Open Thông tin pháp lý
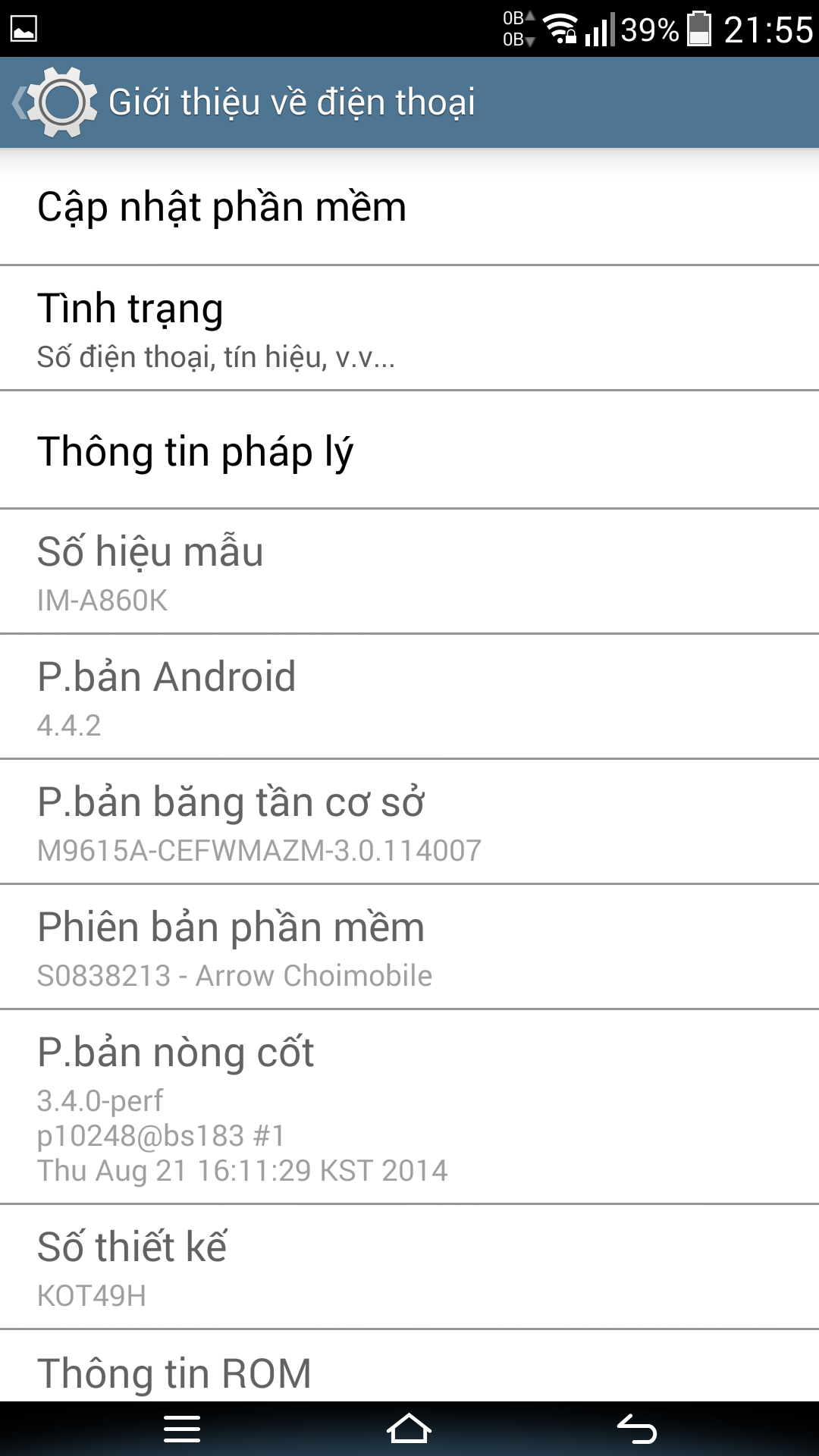The height and width of the screenshot is (1456, 819). coord(409,450)
